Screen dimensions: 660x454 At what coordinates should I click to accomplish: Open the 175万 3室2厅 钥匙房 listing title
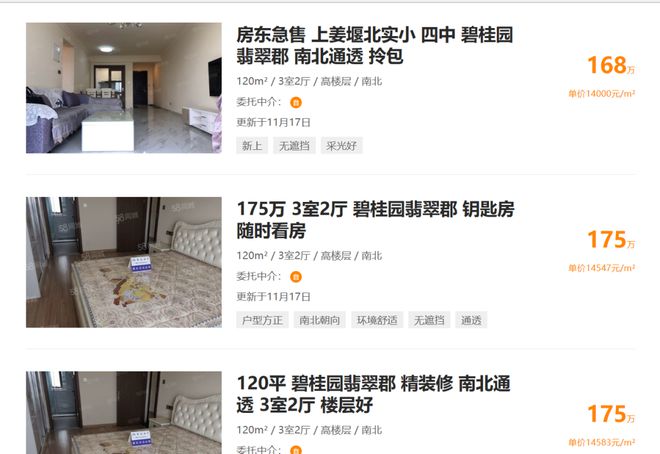click(375, 219)
